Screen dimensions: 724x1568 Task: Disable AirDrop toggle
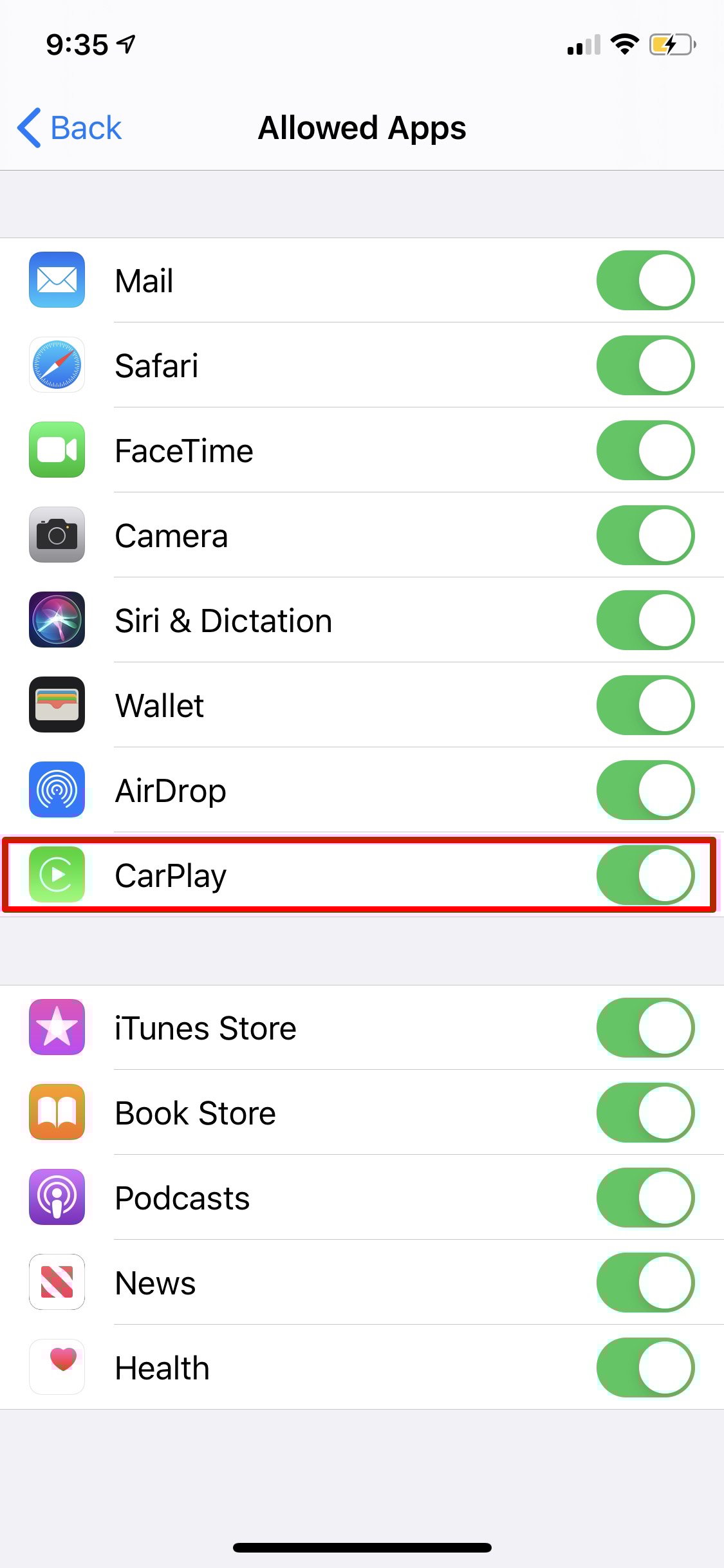[x=645, y=790]
